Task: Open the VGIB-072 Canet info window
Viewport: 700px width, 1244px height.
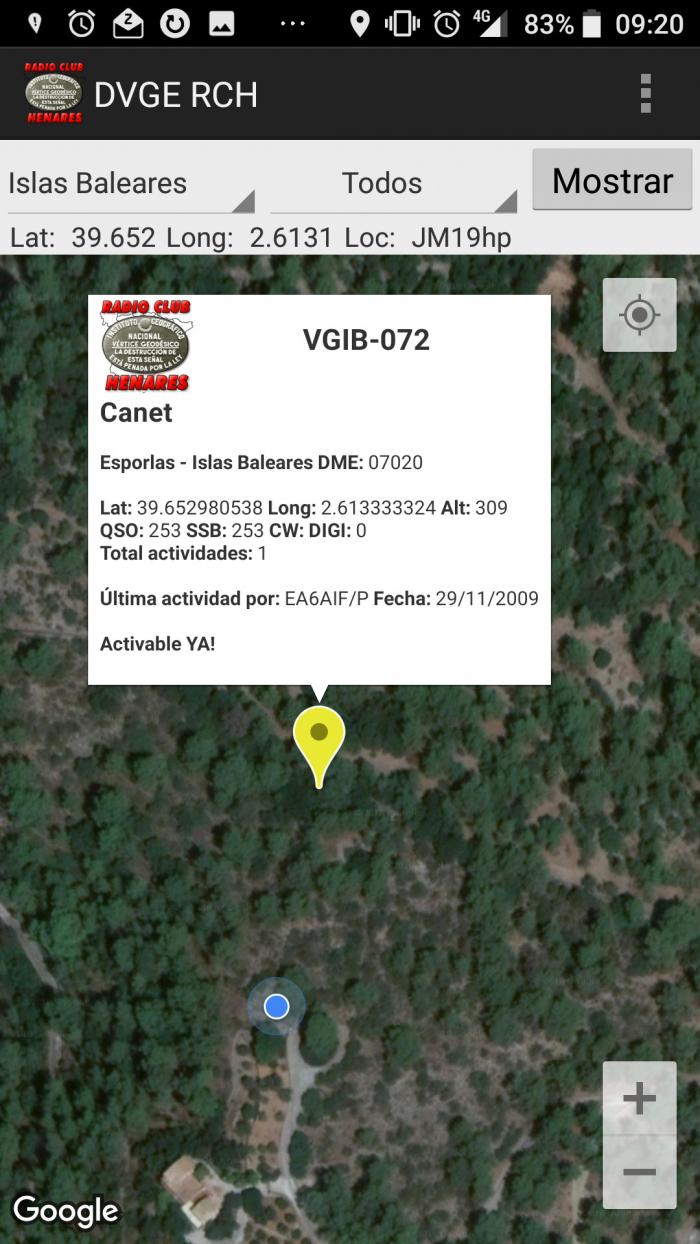Action: tap(319, 490)
